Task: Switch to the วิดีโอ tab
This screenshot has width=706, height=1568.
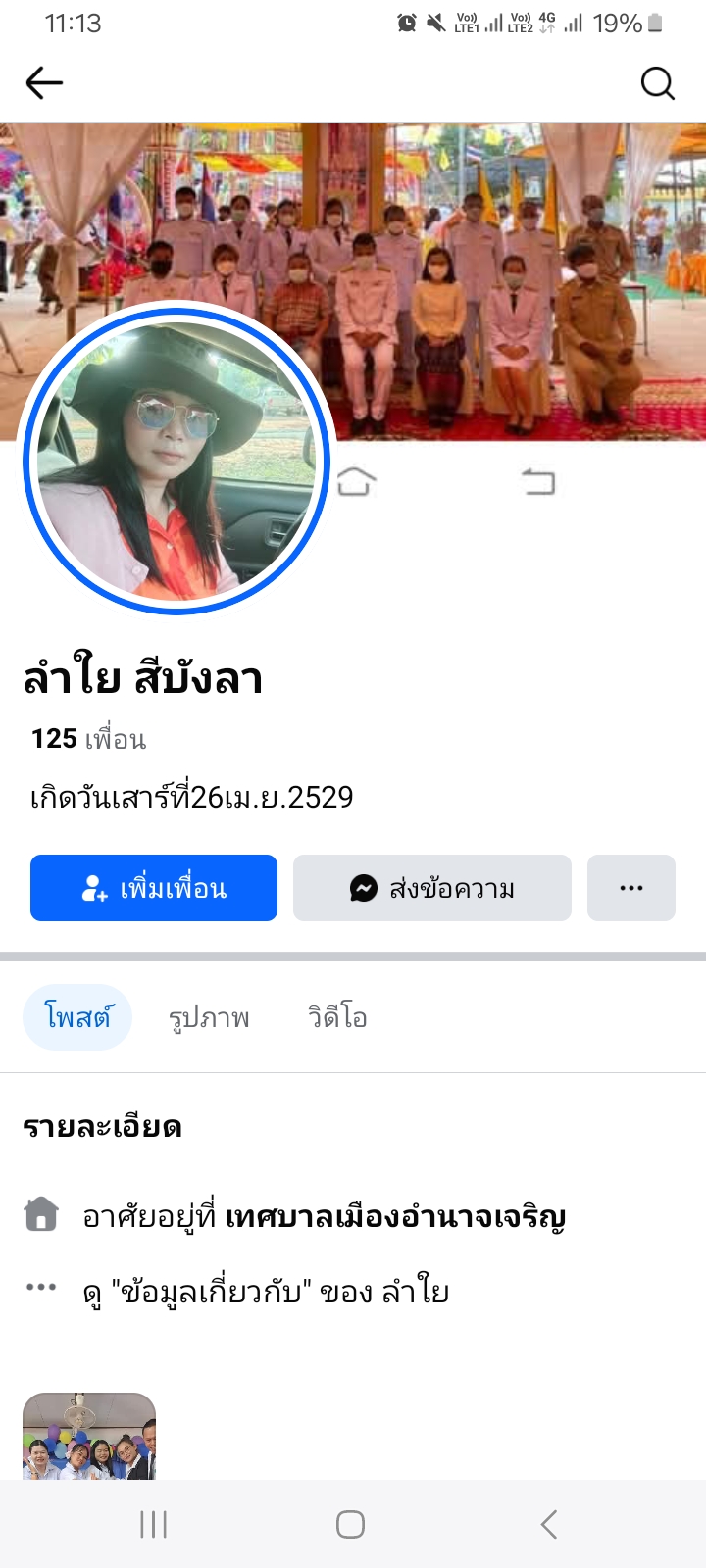Action: (337, 1017)
